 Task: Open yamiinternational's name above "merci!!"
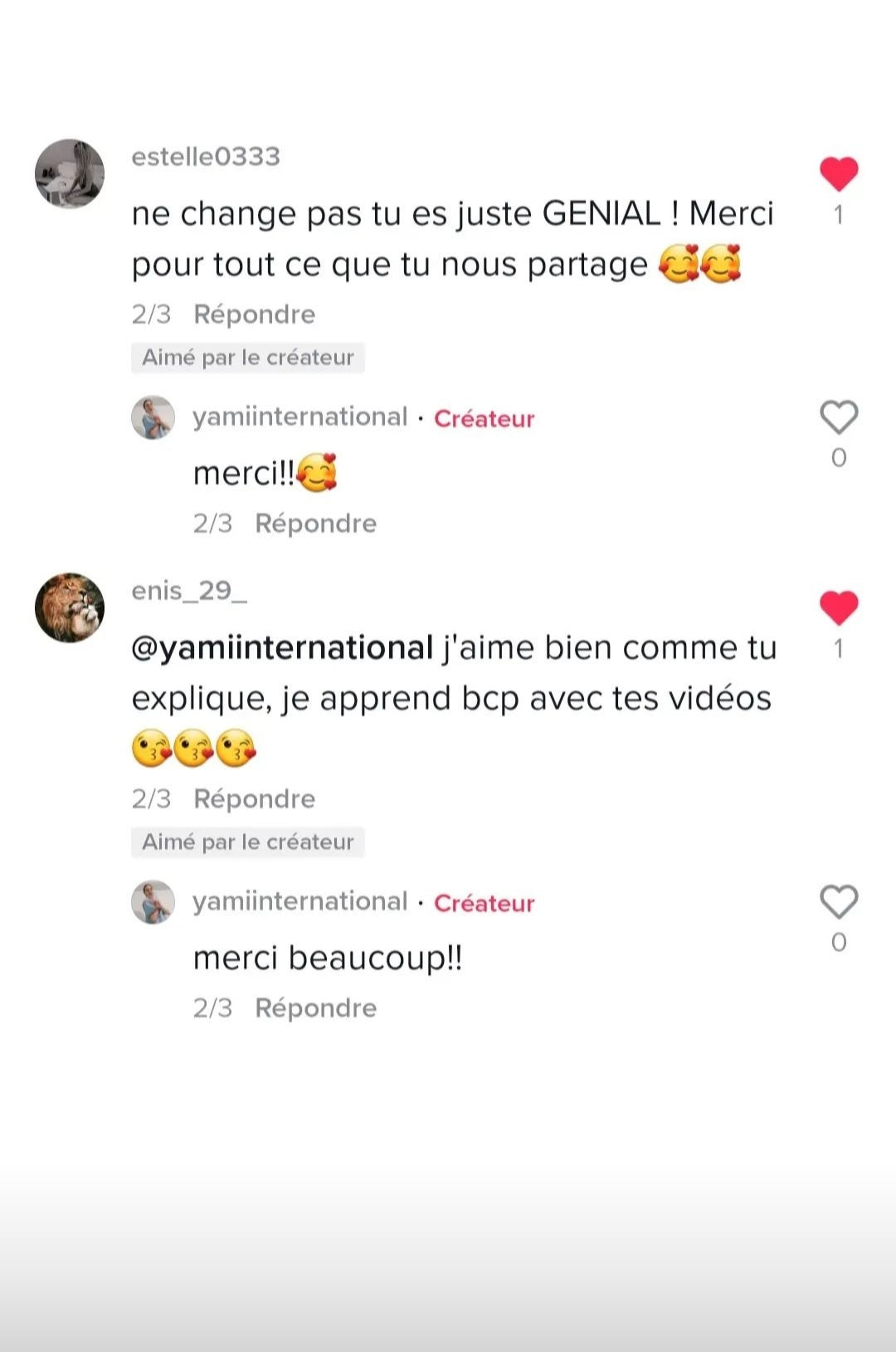299,417
